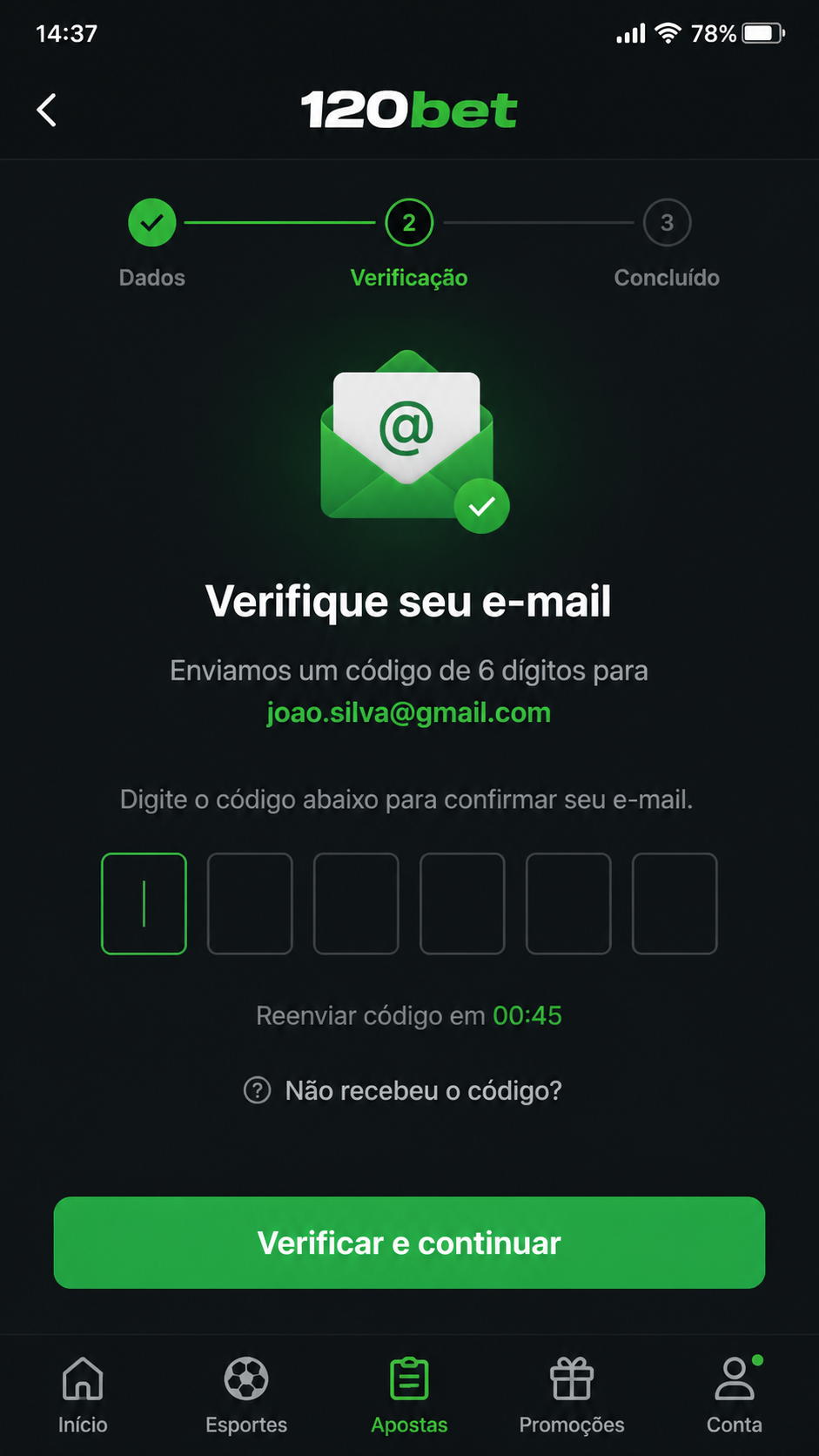Viewport: 819px width, 1456px height.
Task: Go to the Início tab
Action: pyautogui.click(x=83, y=1396)
